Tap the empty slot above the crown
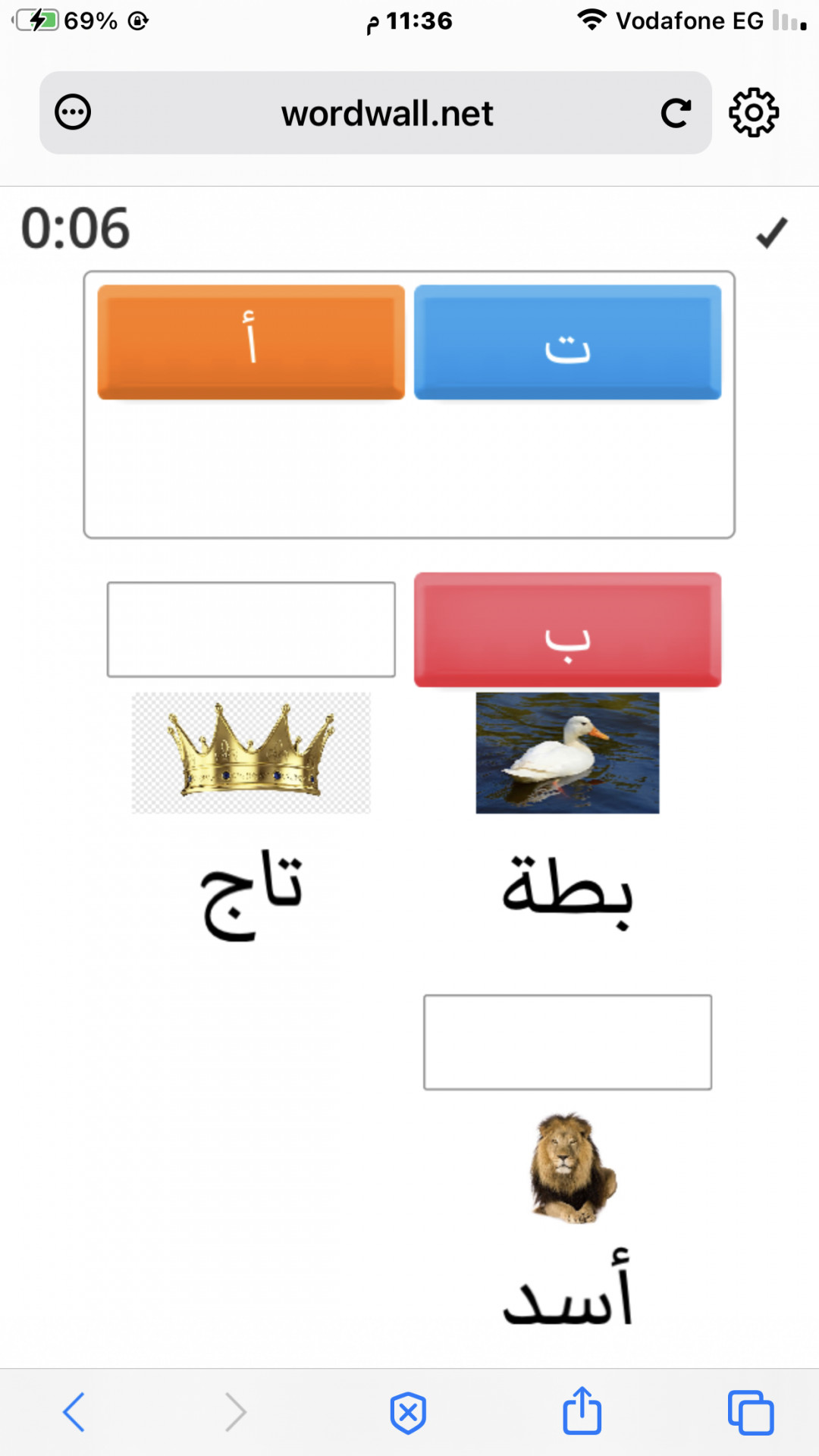The height and width of the screenshot is (1456, 819). pyautogui.click(x=251, y=629)
